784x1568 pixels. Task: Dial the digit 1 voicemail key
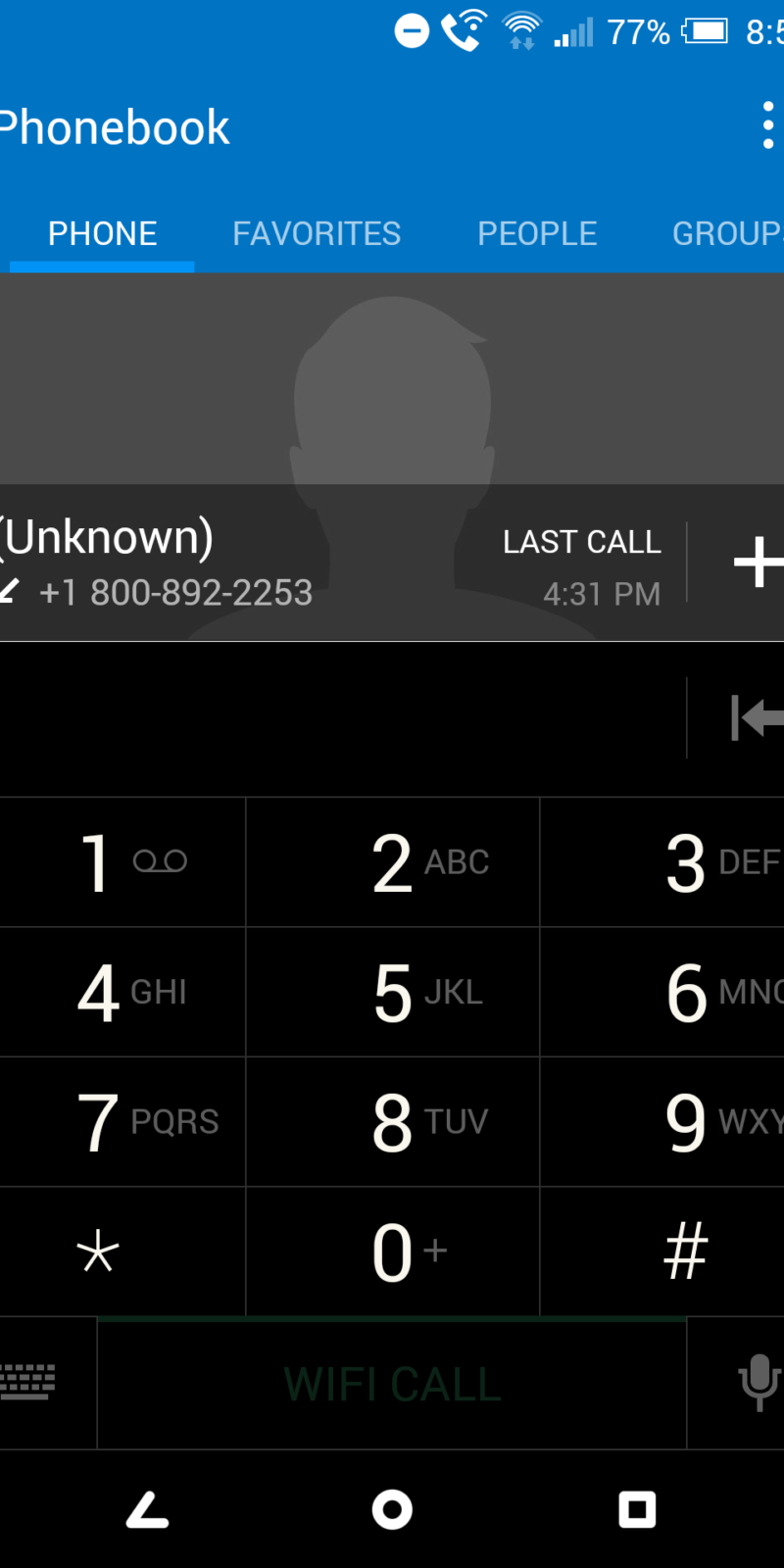pyautogui.click(x=122, y=862)
